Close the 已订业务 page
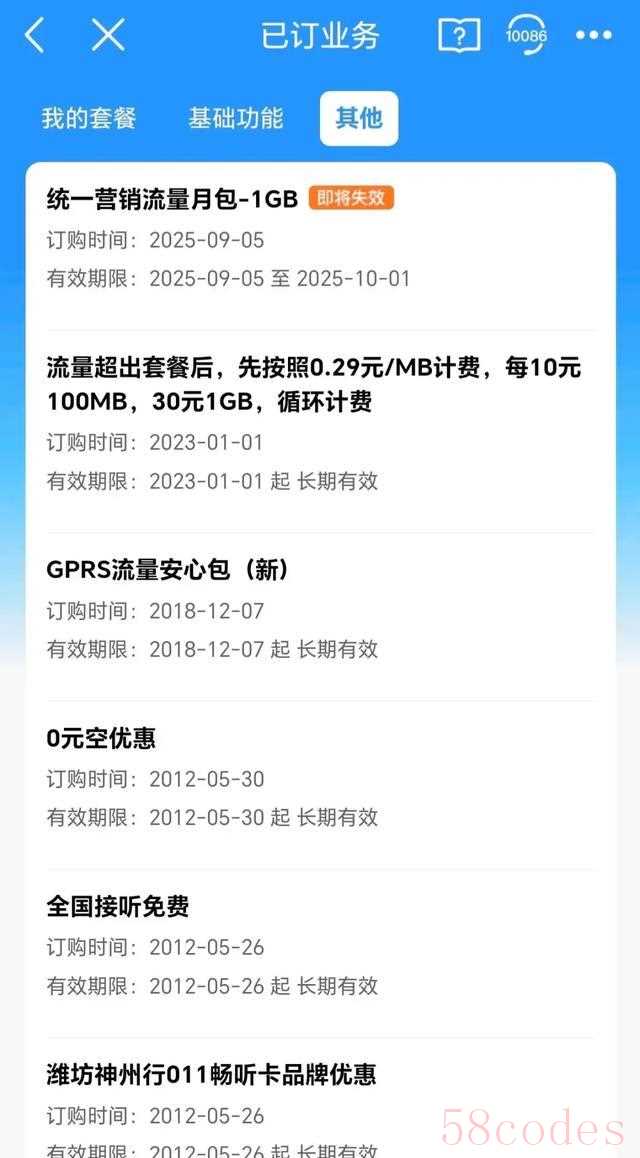The width and height of the screenshot is (640, 1158). point(108,36)
